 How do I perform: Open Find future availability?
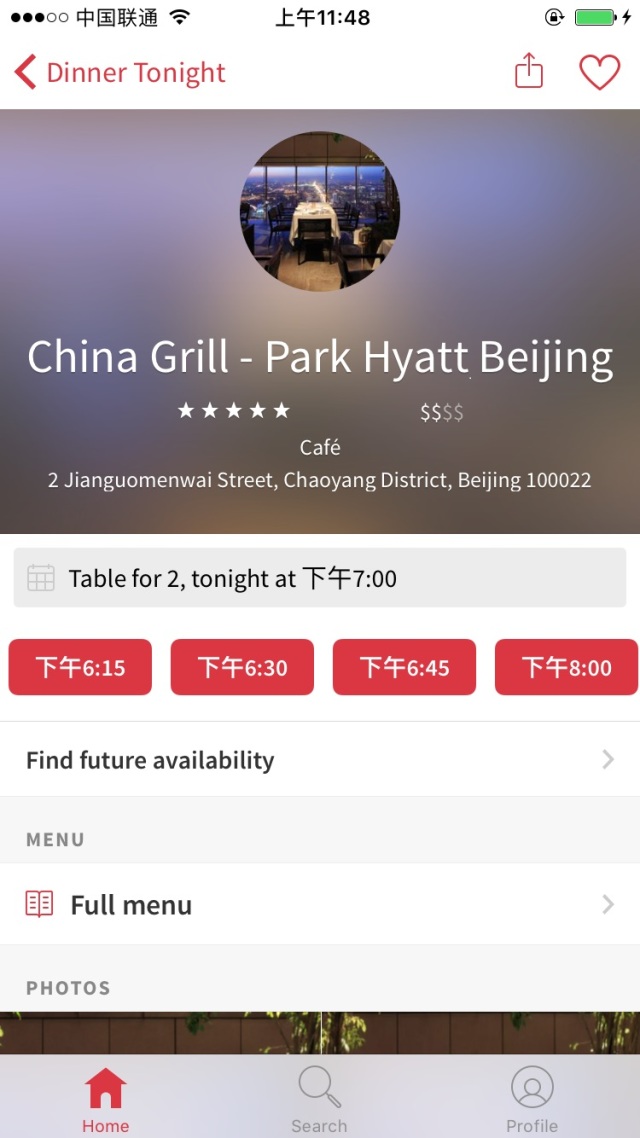click(320, 760)
